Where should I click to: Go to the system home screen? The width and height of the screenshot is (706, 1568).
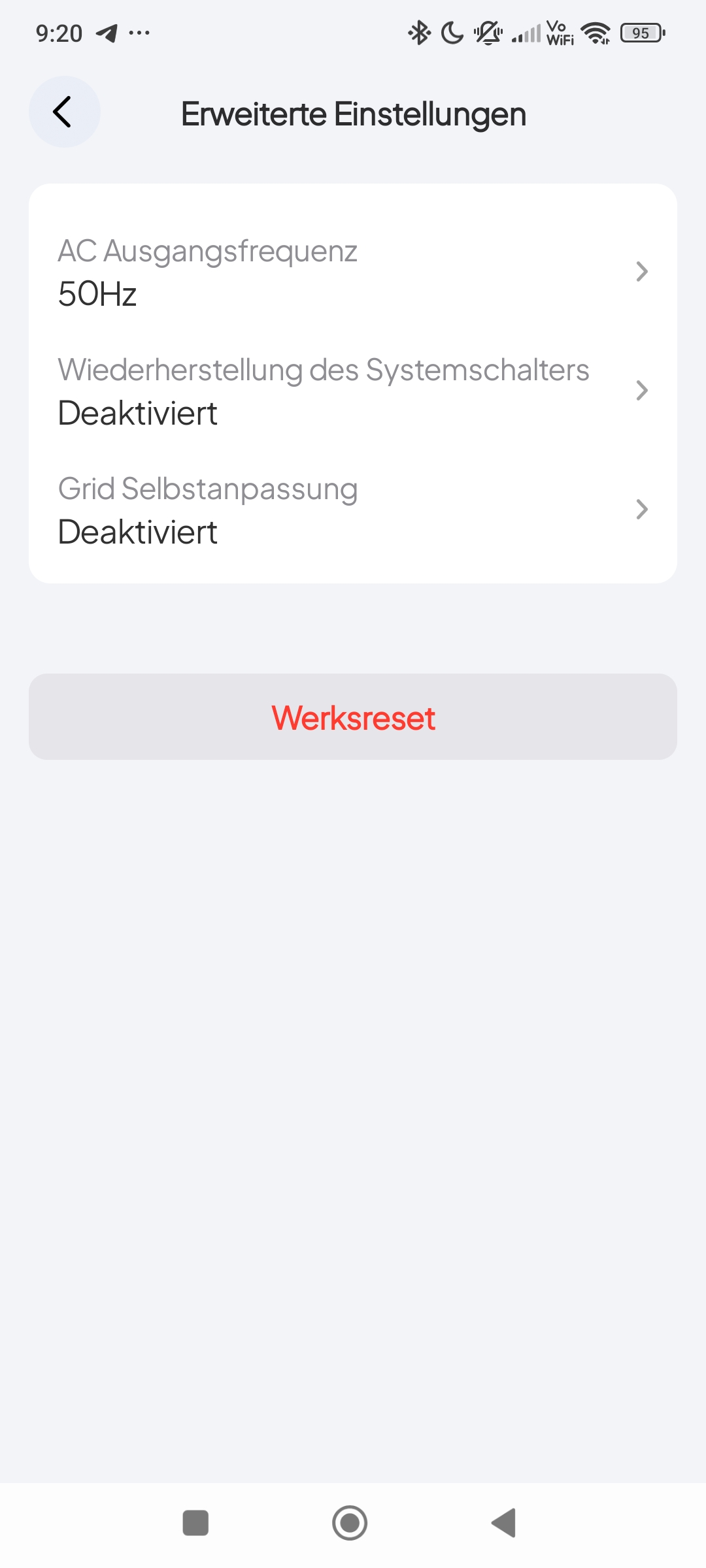(350, 1523)
